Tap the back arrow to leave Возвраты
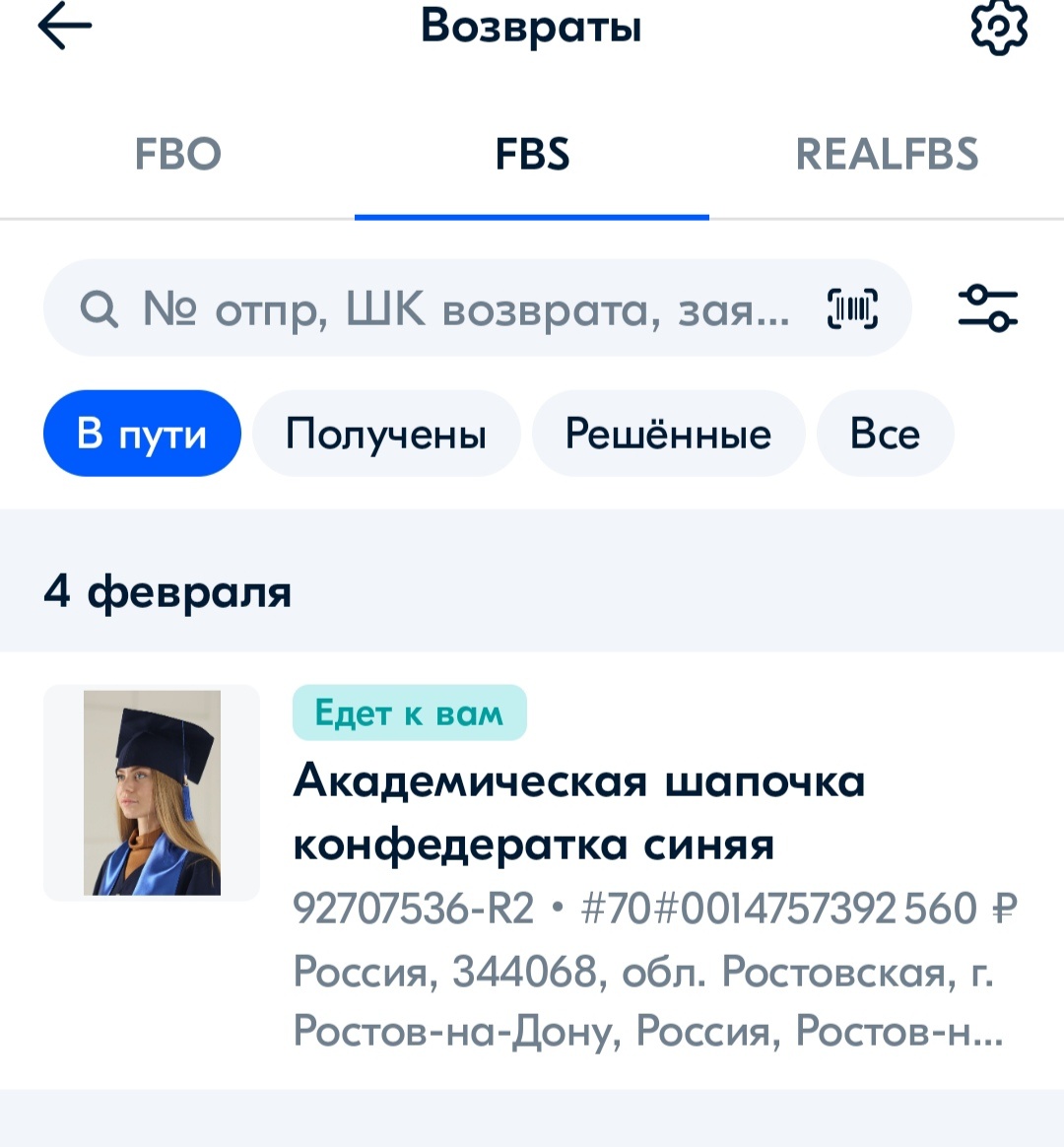Screen dimensions: 1064x1147 point(63,27)
